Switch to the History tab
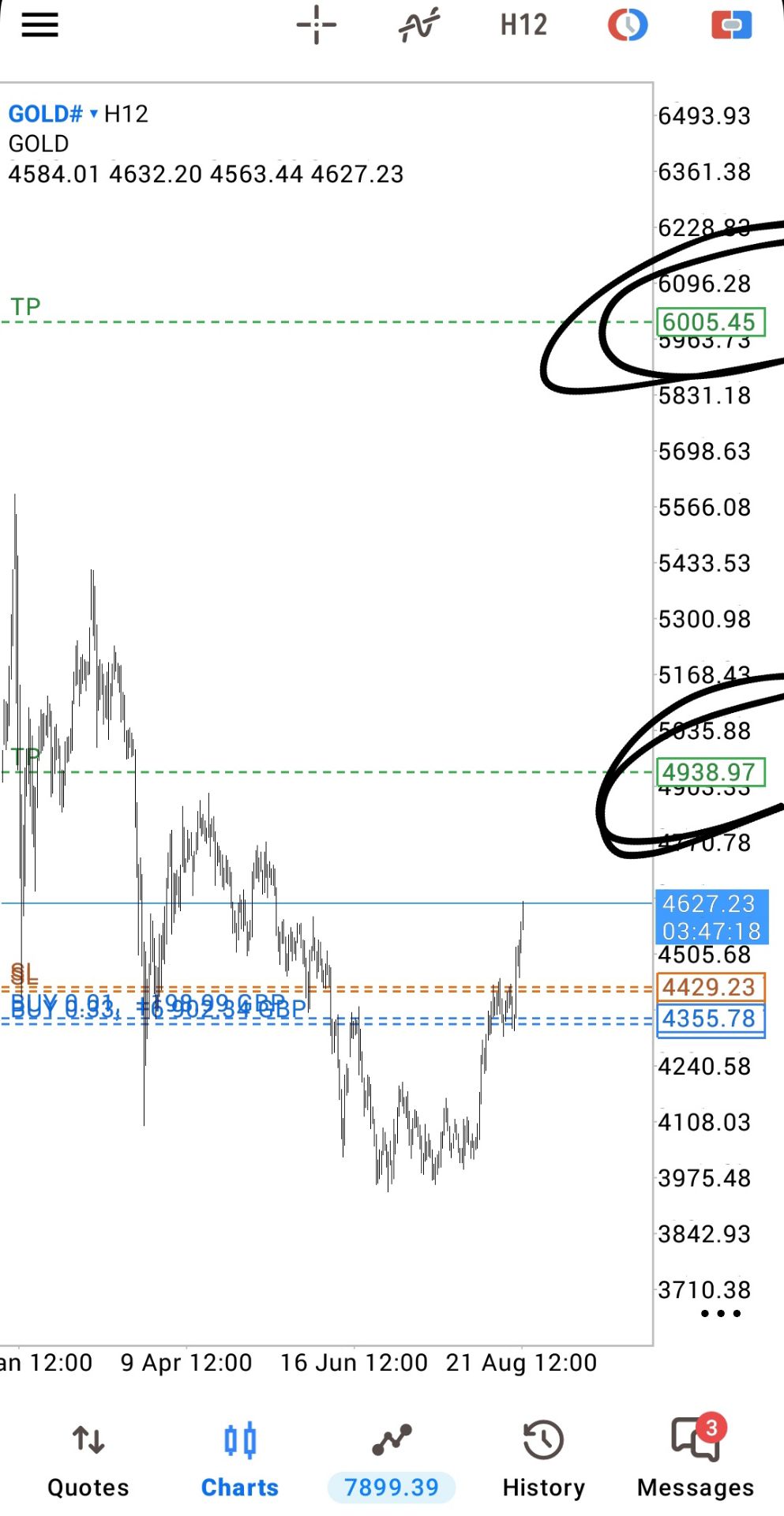This screenshot has height=1516, width=784. (x=543, y=1461)
